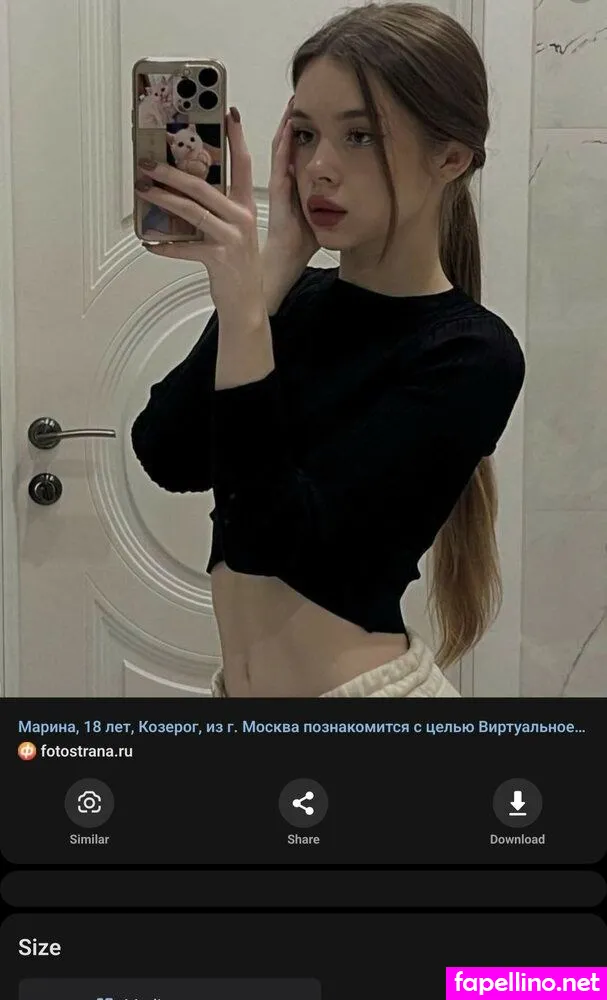This screenshot has height=1000, width=607.
Task: Find similar images with the Similar button
Action: (x=89, y=803)
